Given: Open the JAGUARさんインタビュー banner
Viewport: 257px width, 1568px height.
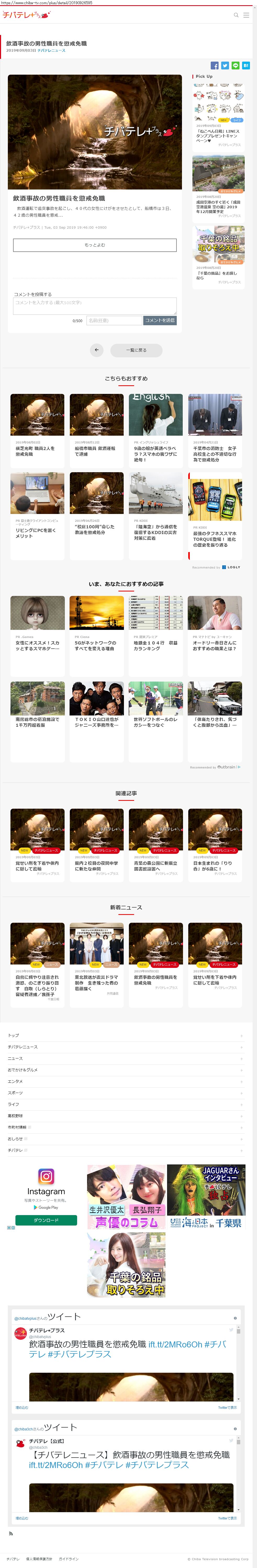Looking at the screenshot, I should tap(205, 1197).
